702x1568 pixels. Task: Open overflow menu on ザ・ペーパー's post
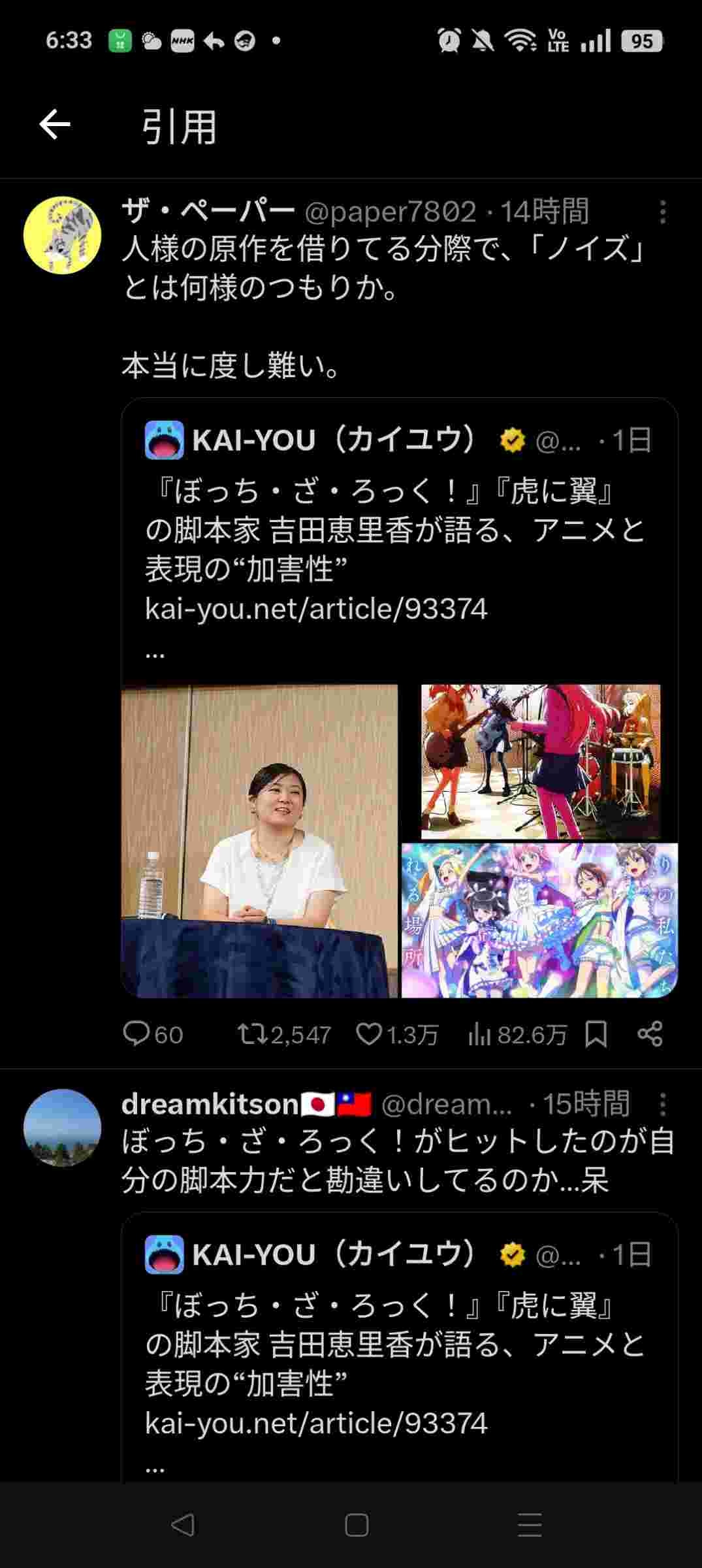tap(662, 212)
